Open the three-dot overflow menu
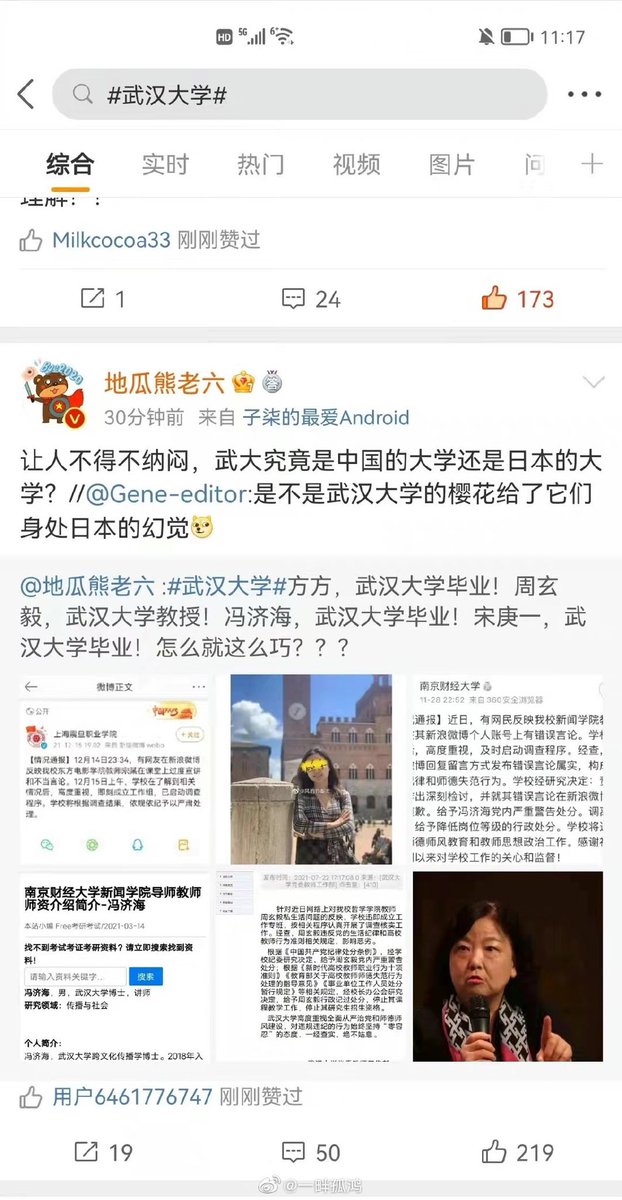Image resolution: width=622 pixels, height=1200 pixels. tap(584, 95)
